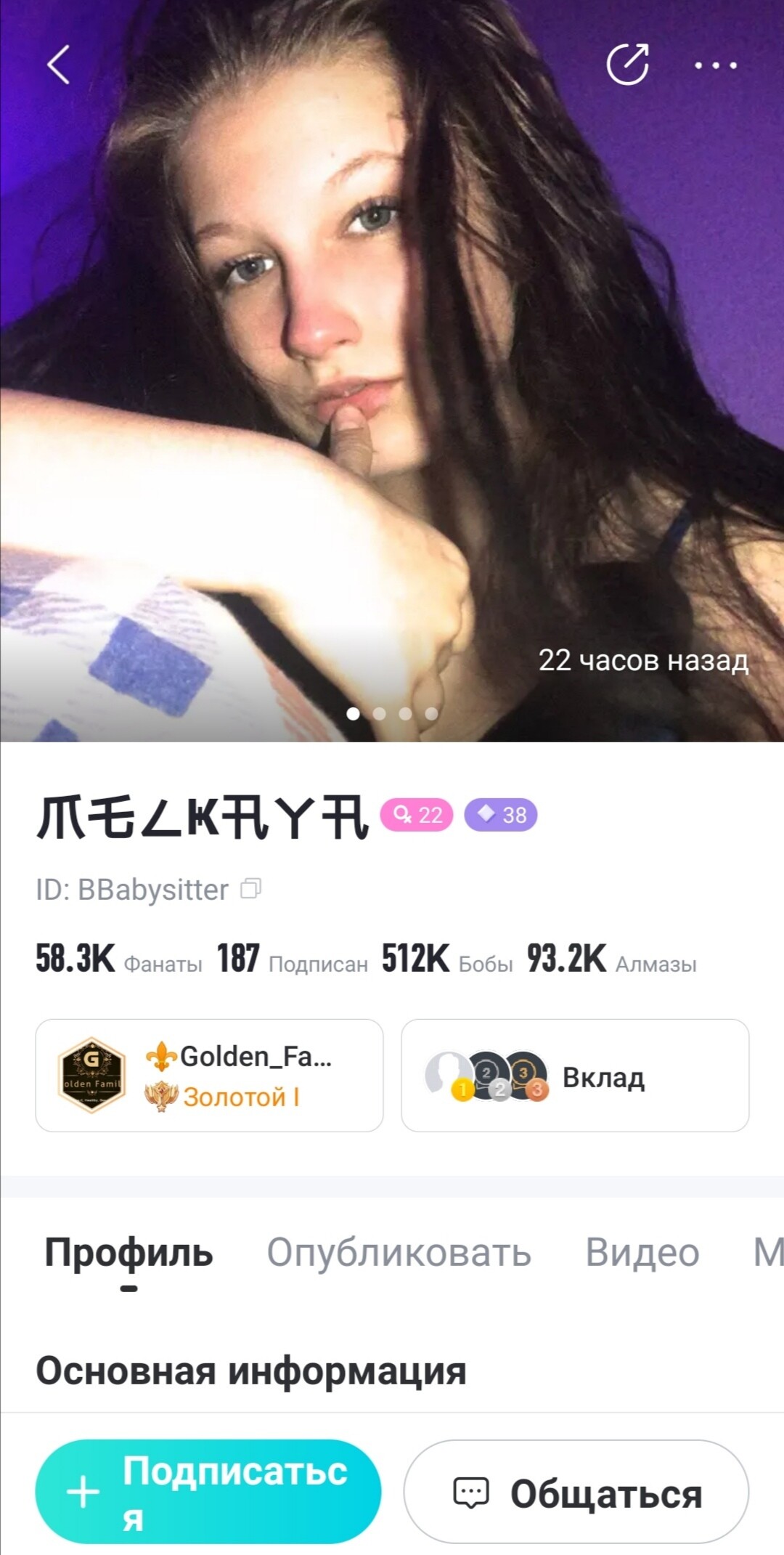The width and height of the screenshot is (784, 1555).
Task: Open the three-dot overflow menu
Action: [x=715, y=65]
